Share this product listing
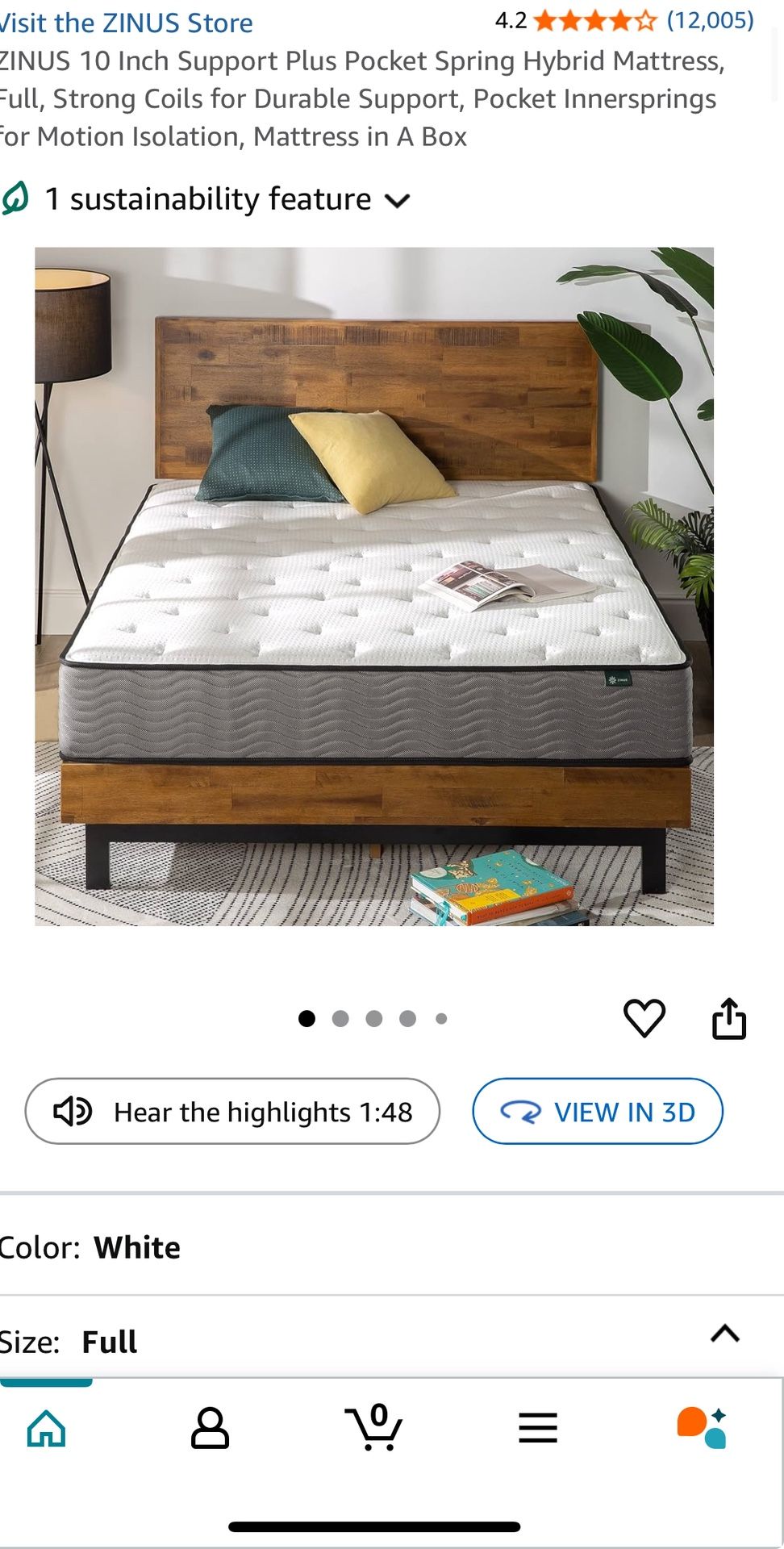 click(730, 1018)
